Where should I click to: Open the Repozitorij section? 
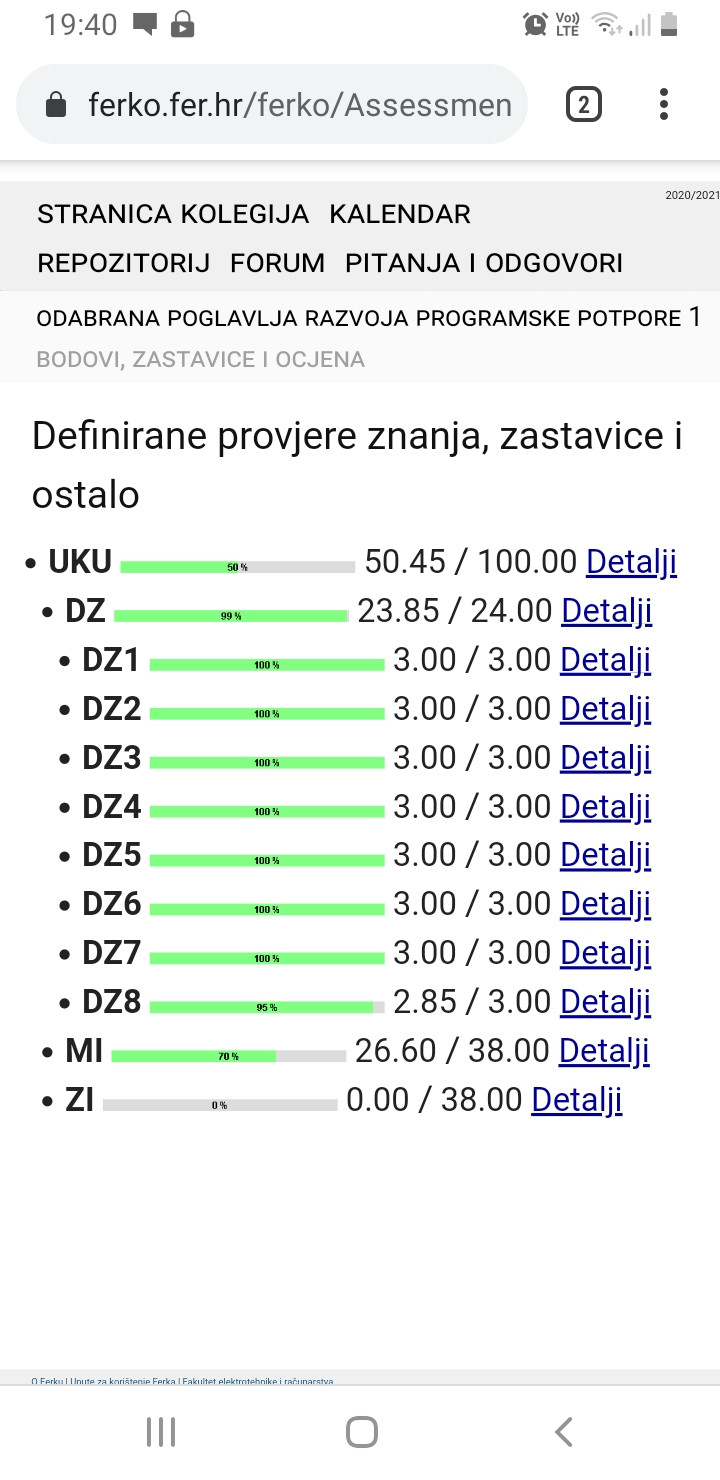click(124, 263)
